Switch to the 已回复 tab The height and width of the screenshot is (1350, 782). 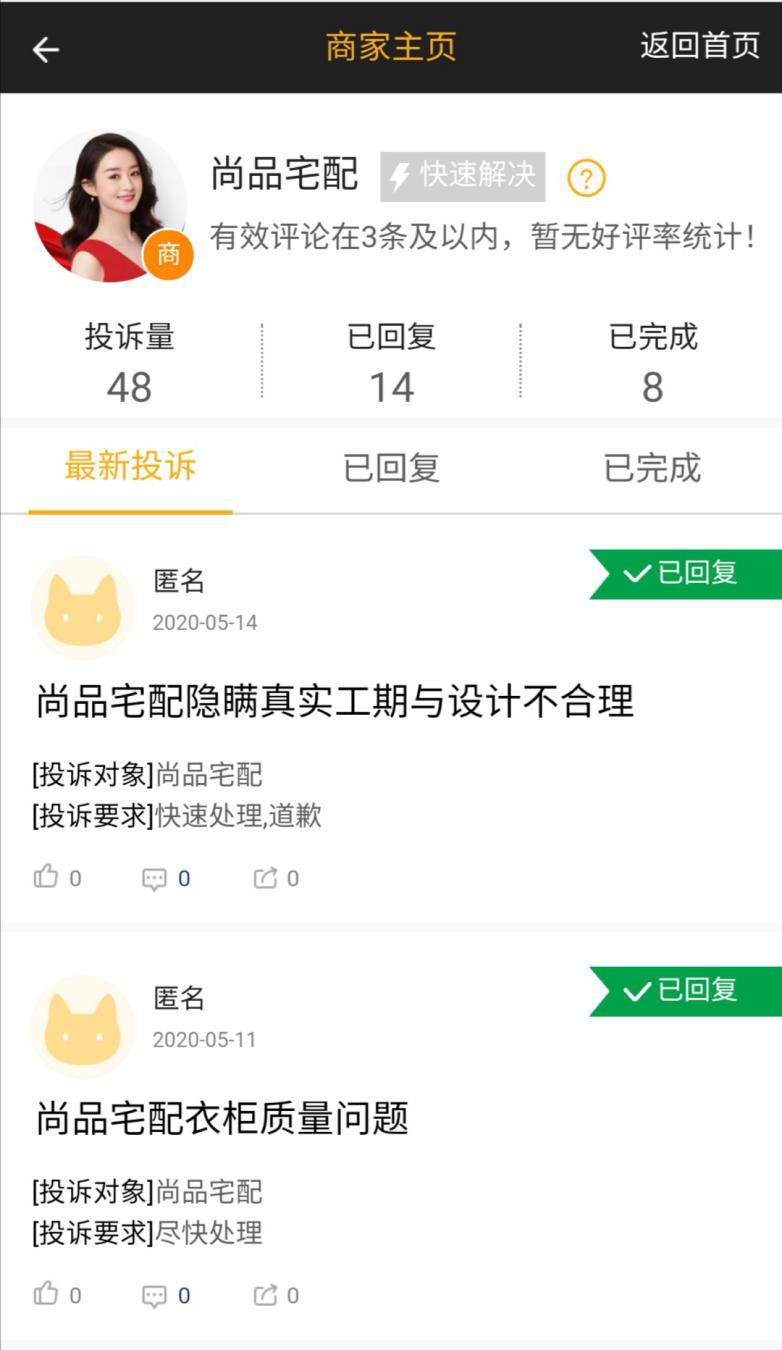click(x=391, y=468)
